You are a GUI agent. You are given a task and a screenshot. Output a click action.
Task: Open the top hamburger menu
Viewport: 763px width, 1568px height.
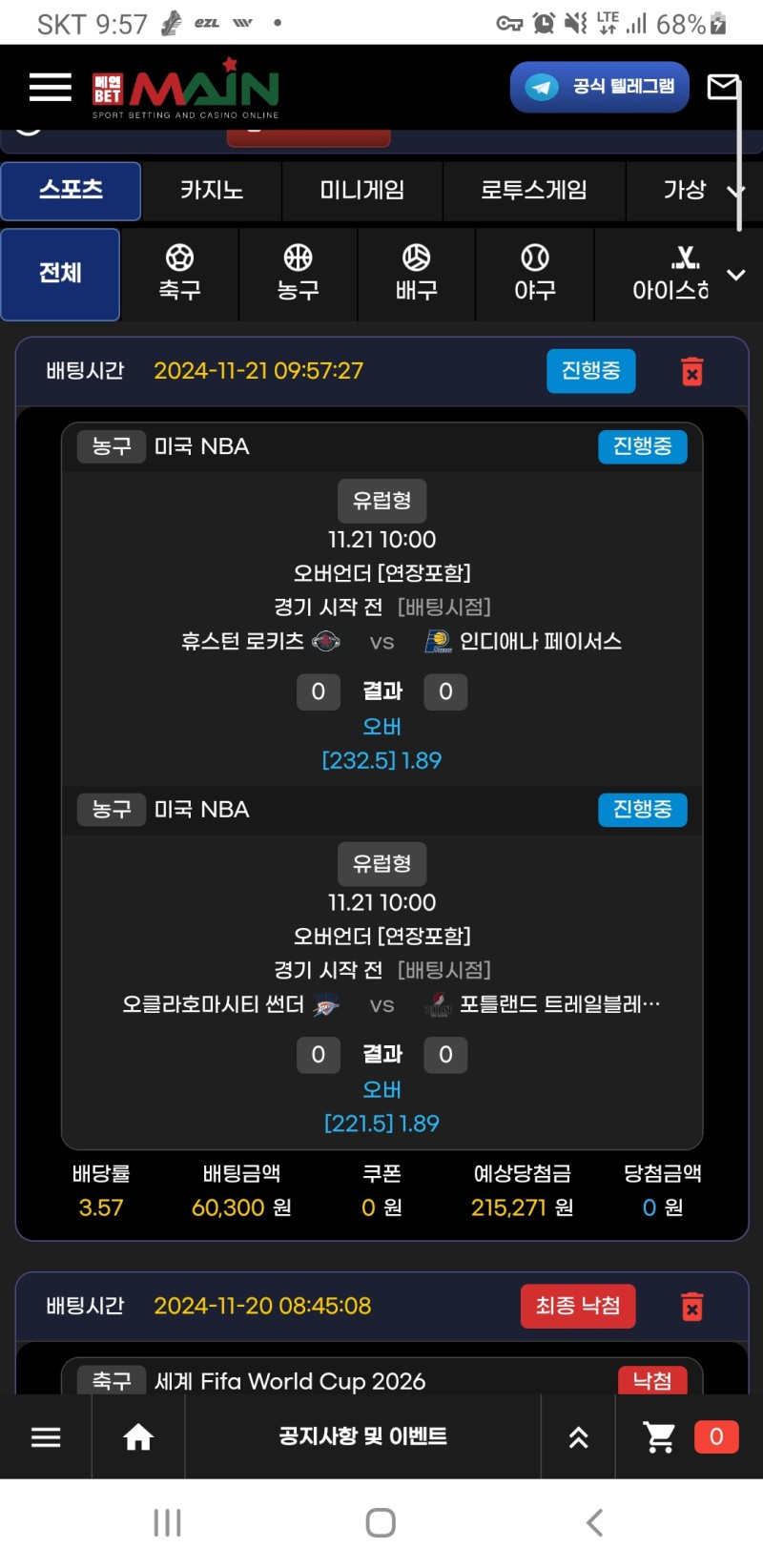50,87
